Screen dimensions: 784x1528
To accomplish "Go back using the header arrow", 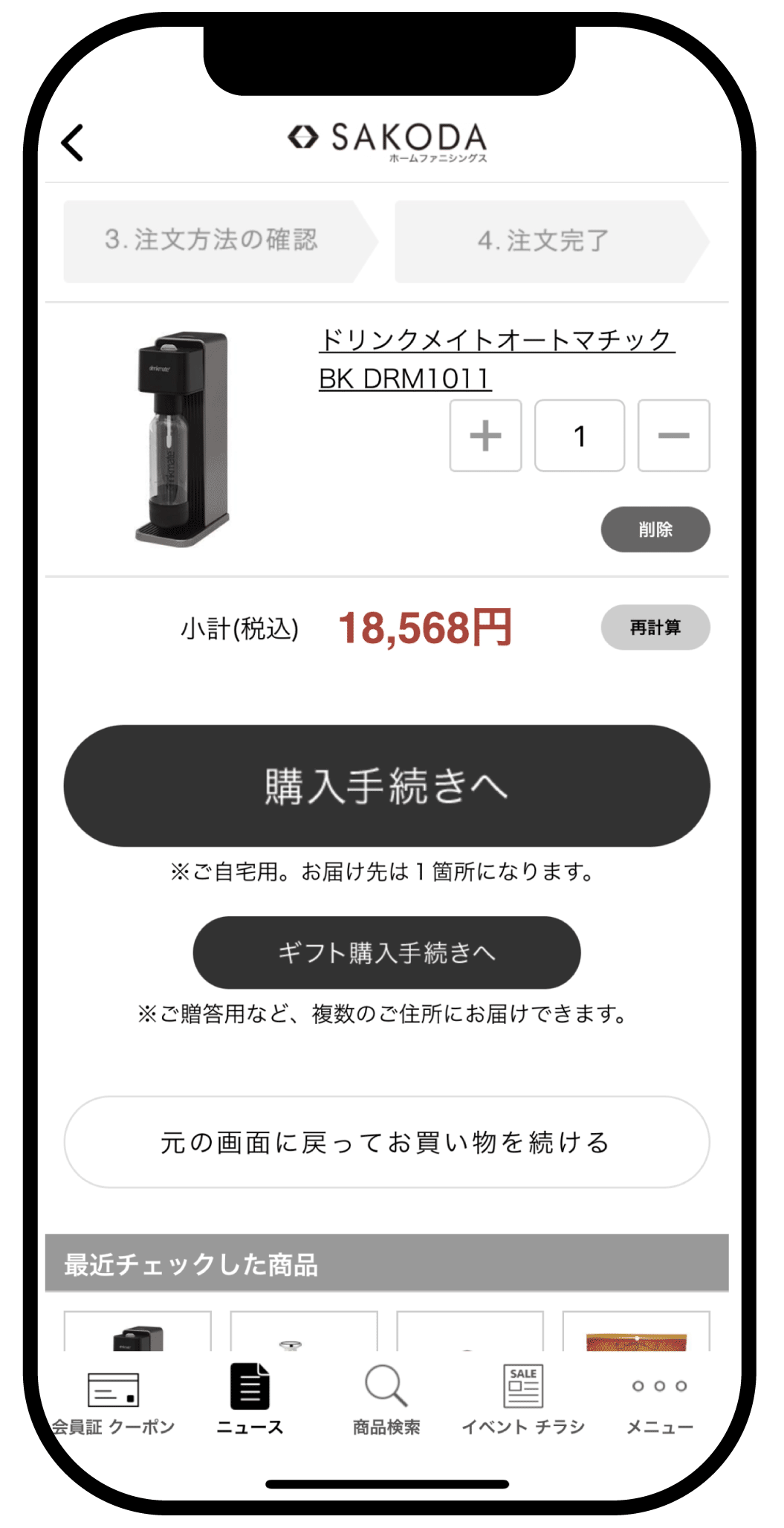I will click(73, 142).
